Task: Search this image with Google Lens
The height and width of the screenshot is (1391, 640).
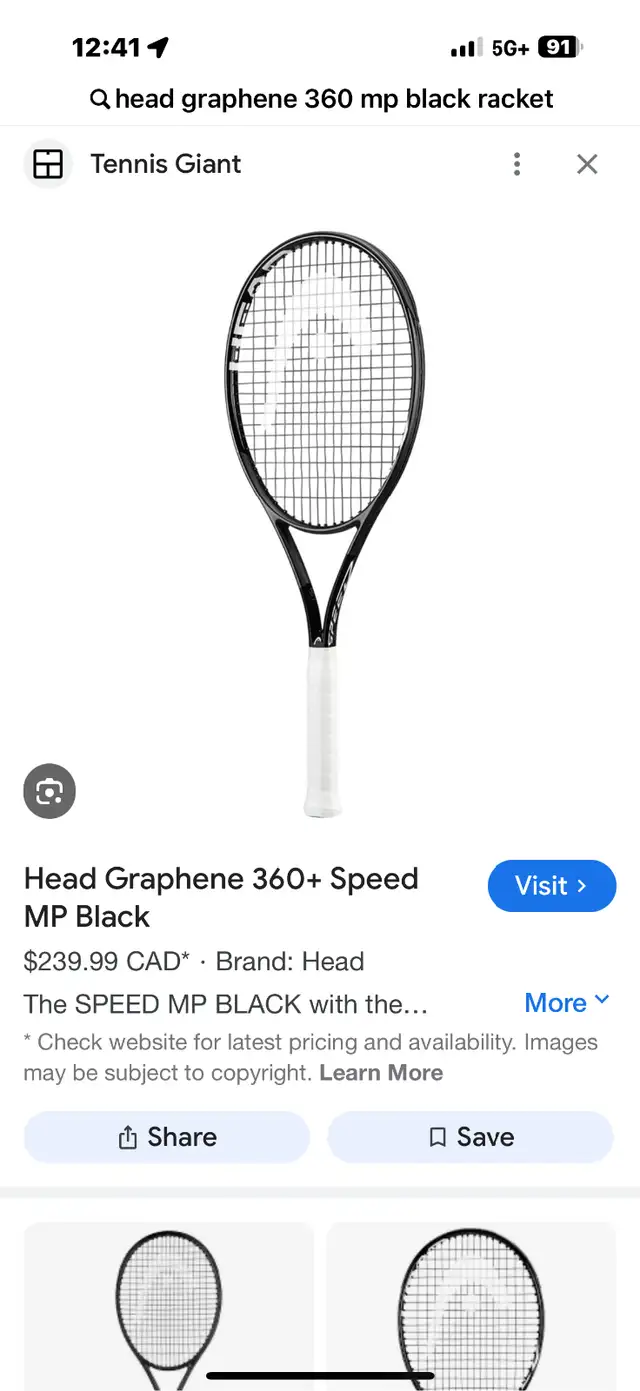Action: pos(49,792)
